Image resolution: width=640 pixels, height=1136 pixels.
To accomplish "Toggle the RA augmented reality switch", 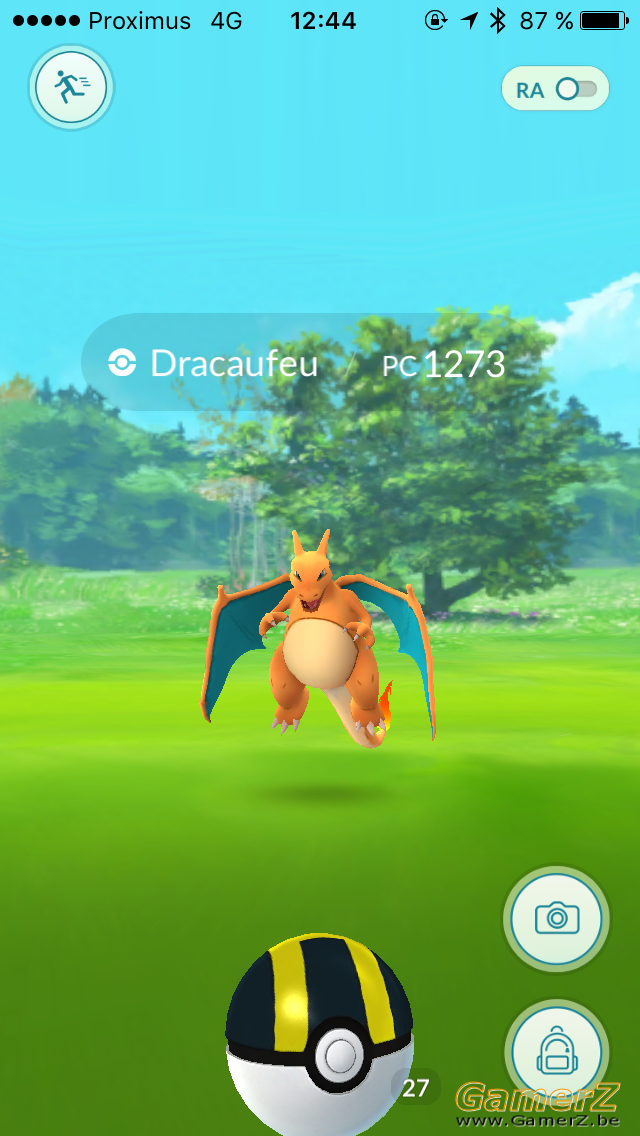I will [x=555, y=89].
